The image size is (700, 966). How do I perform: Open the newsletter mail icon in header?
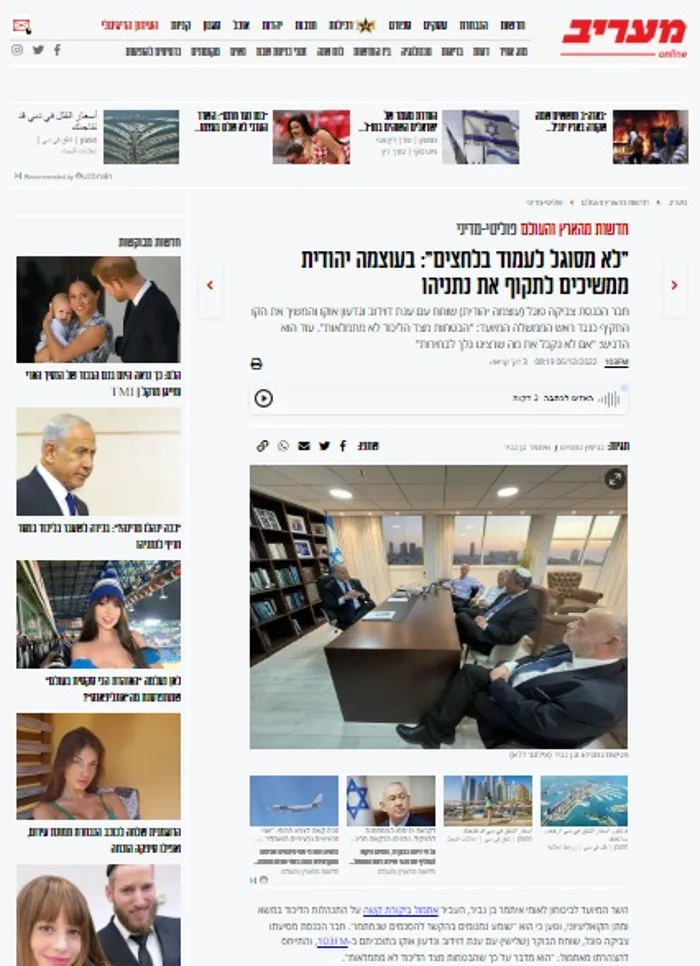pos(21,26)
